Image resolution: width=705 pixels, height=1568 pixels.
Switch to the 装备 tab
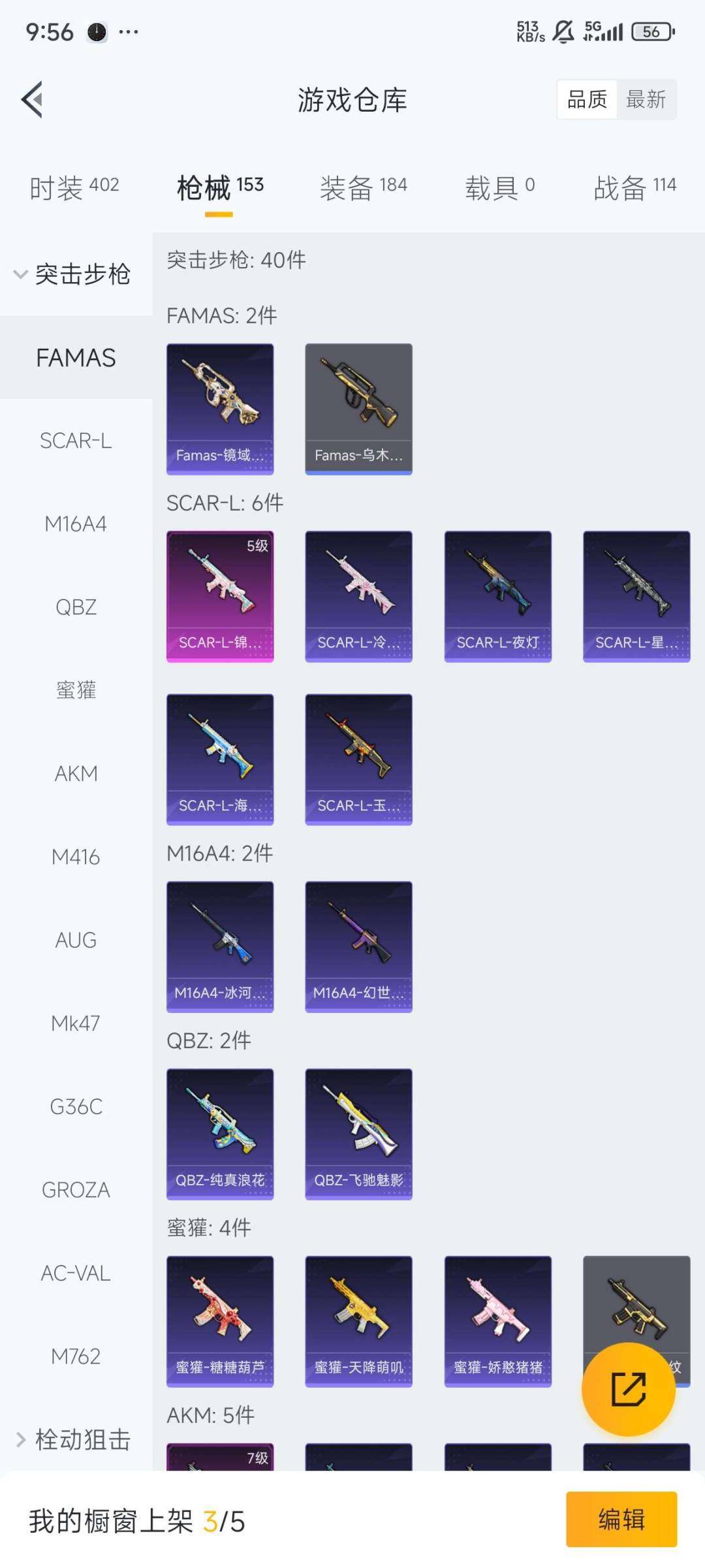(x=363, y=187)
